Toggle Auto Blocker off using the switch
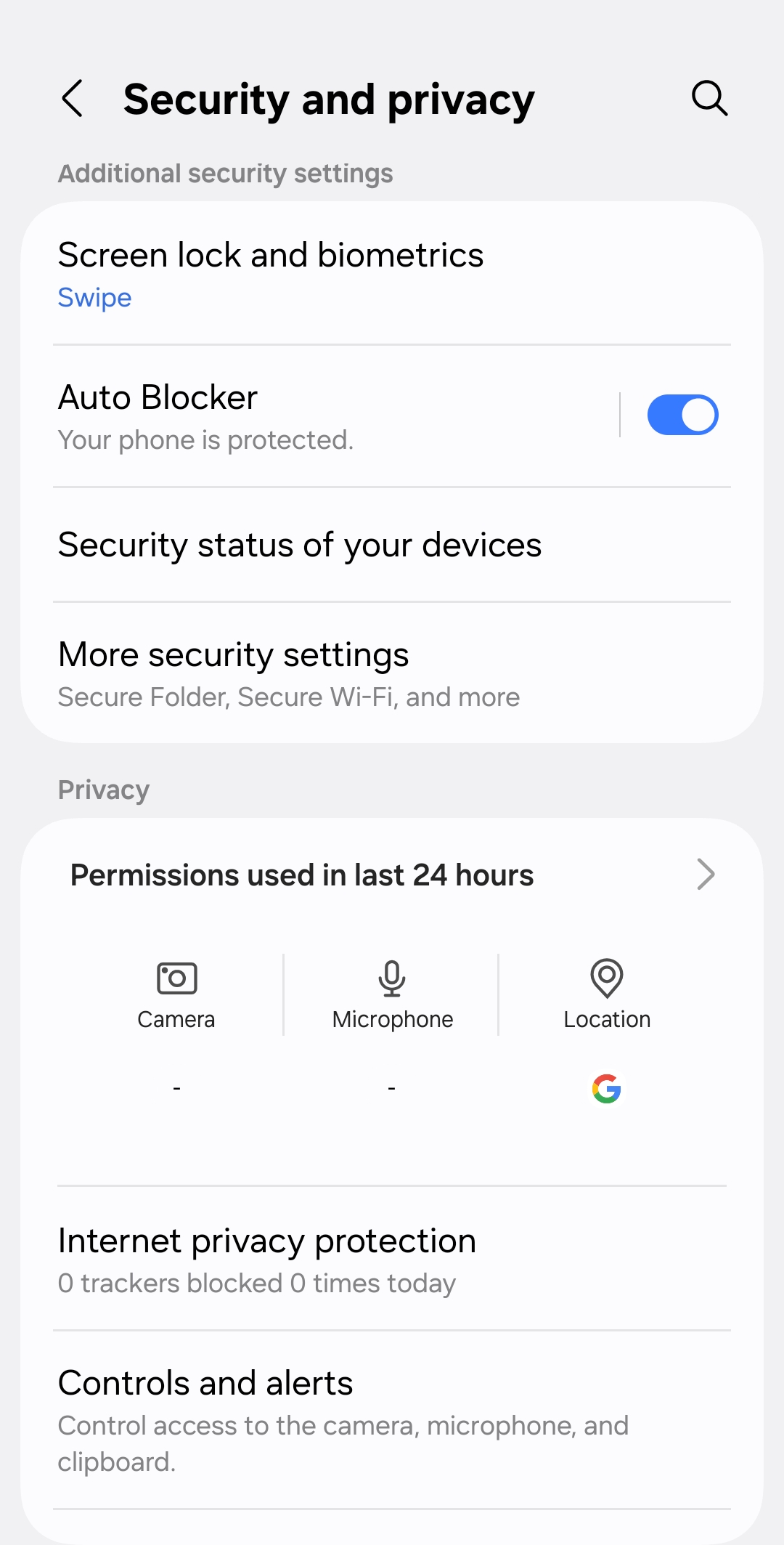Viewport: 784px width, 1545px height. pos(682,414)
